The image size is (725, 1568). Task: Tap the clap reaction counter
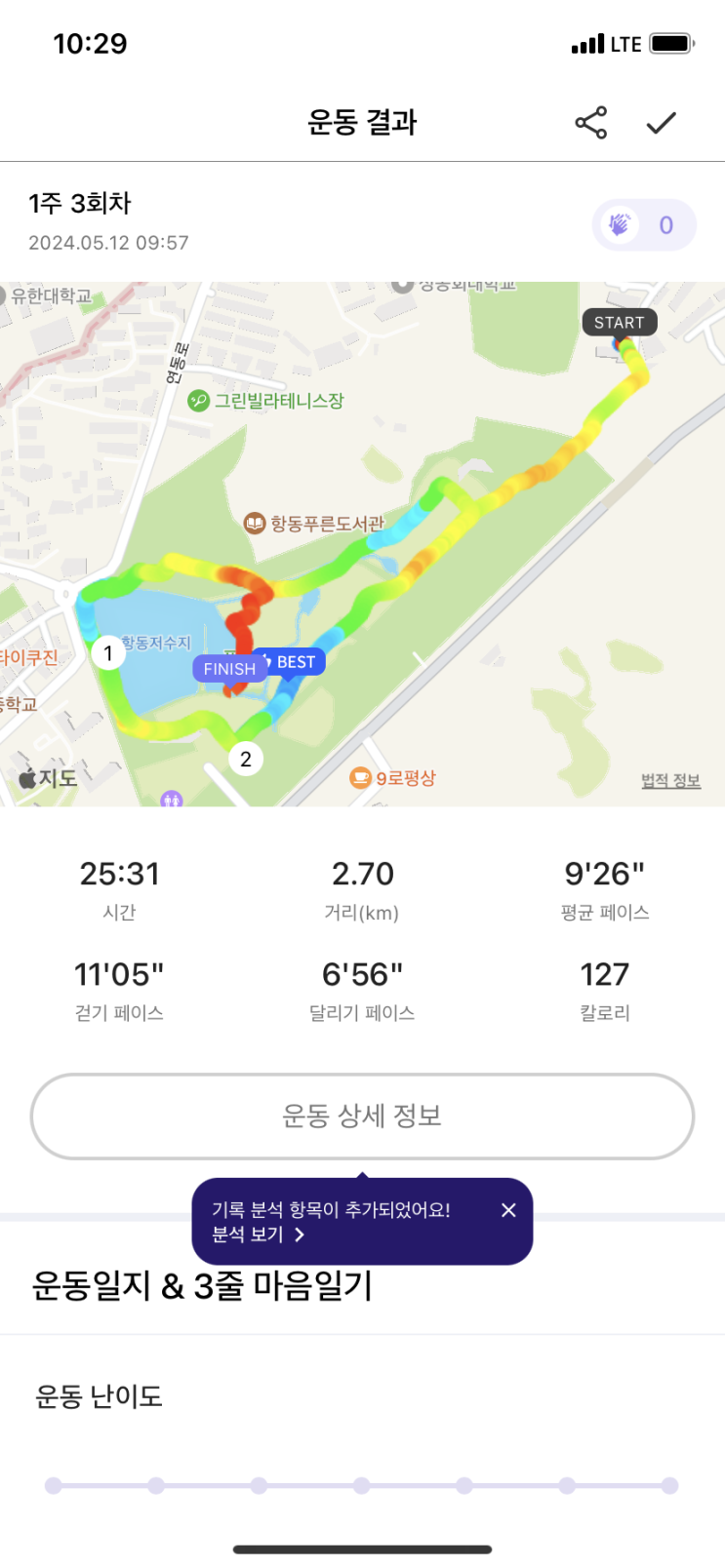pos(644,225)
